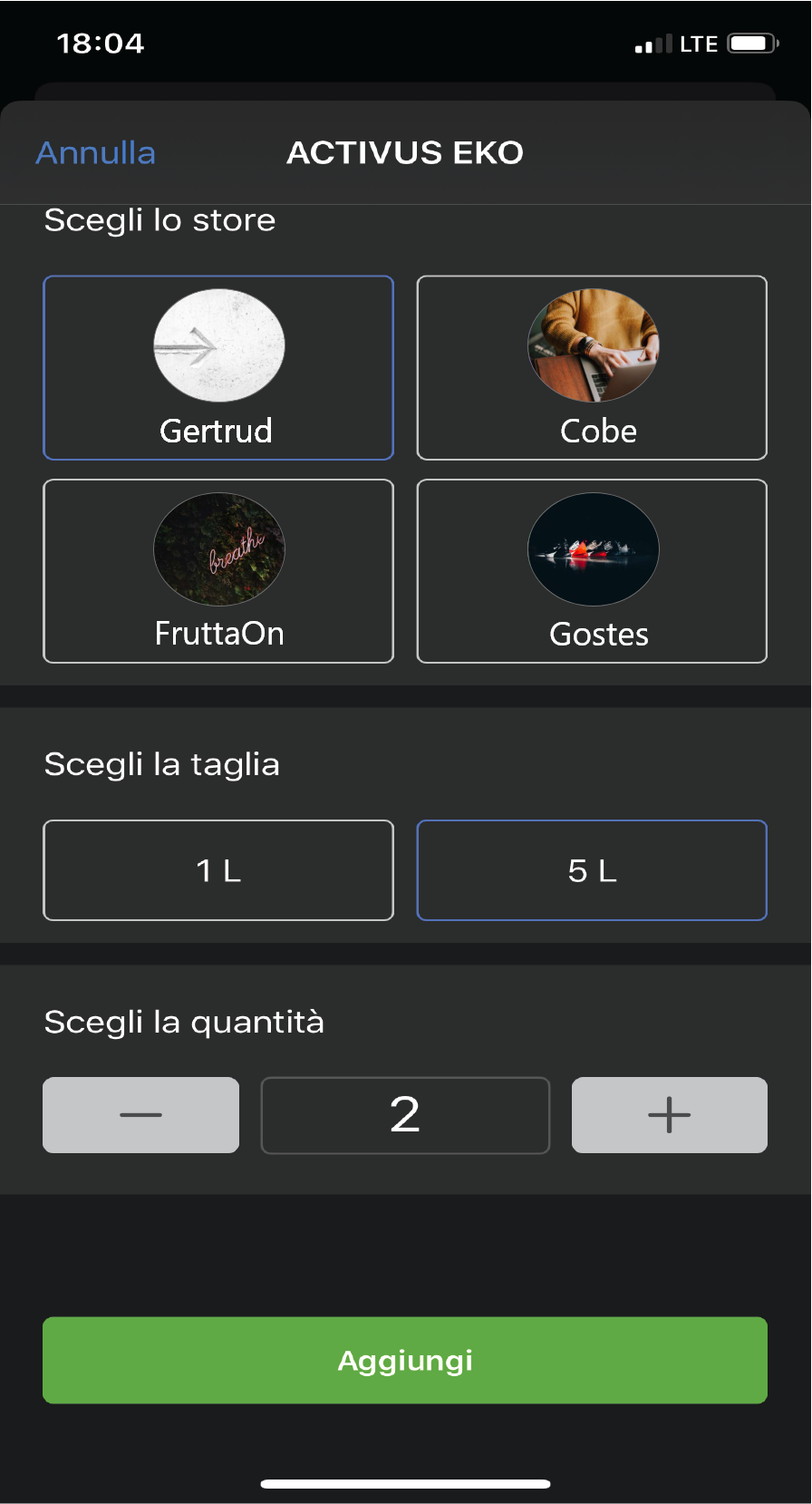Image resolution: width=812 pixels, height=1504 pixels.
Task: Tap the quantity field showing 2
Action: pos(405,1114)
